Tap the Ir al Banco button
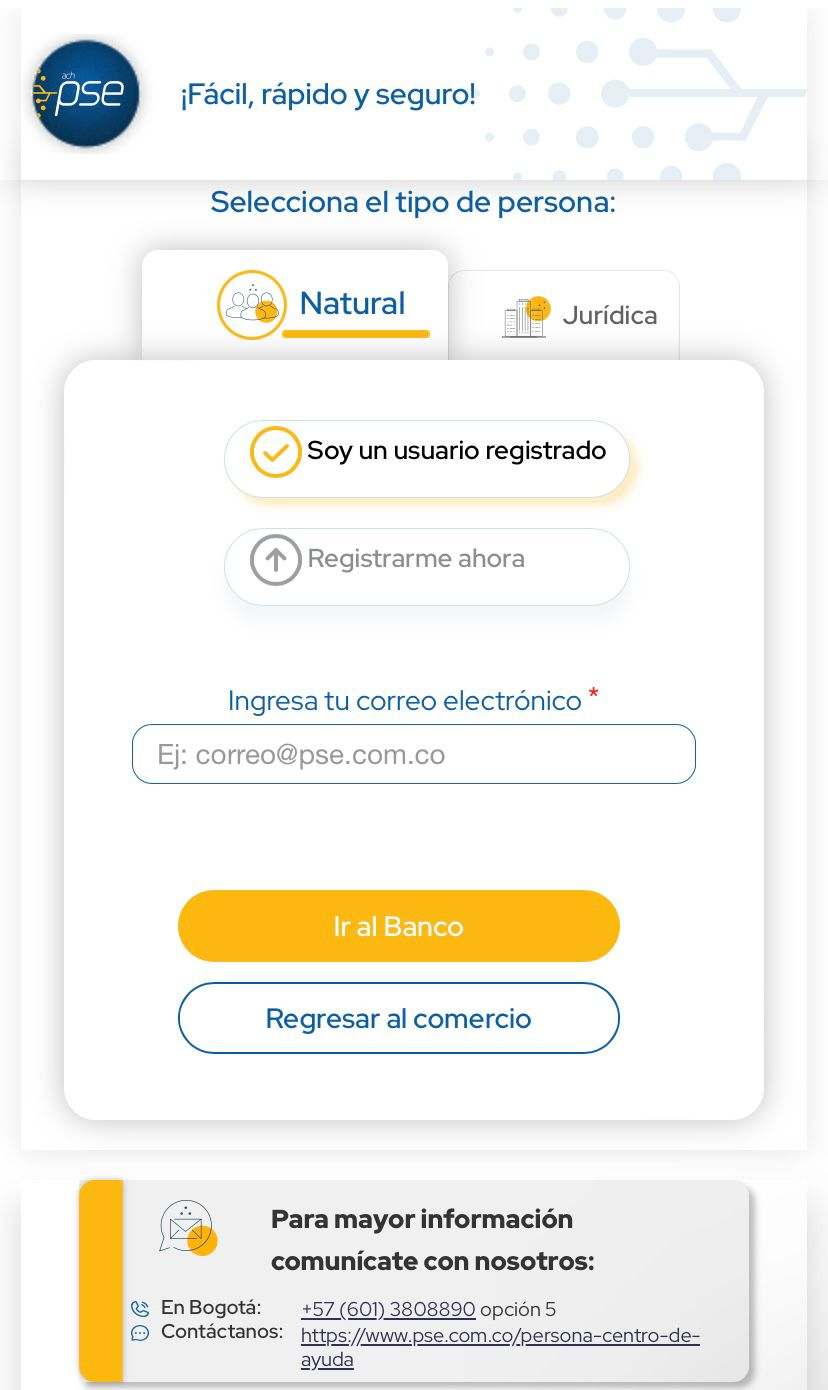Image resolution: width=828 pixels, height=1390 pixels. [398, 926]
